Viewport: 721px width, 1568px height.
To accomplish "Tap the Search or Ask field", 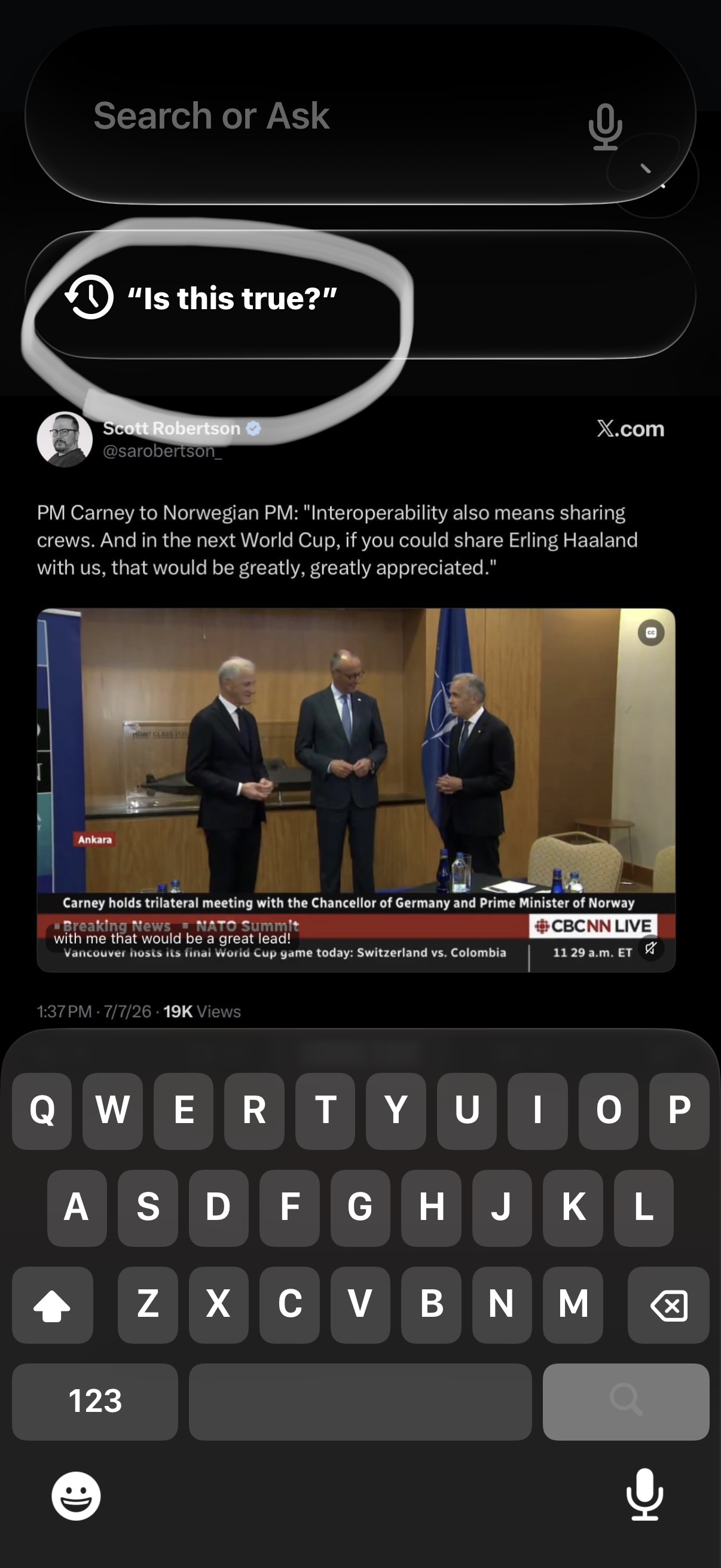I will click(360, 115).
